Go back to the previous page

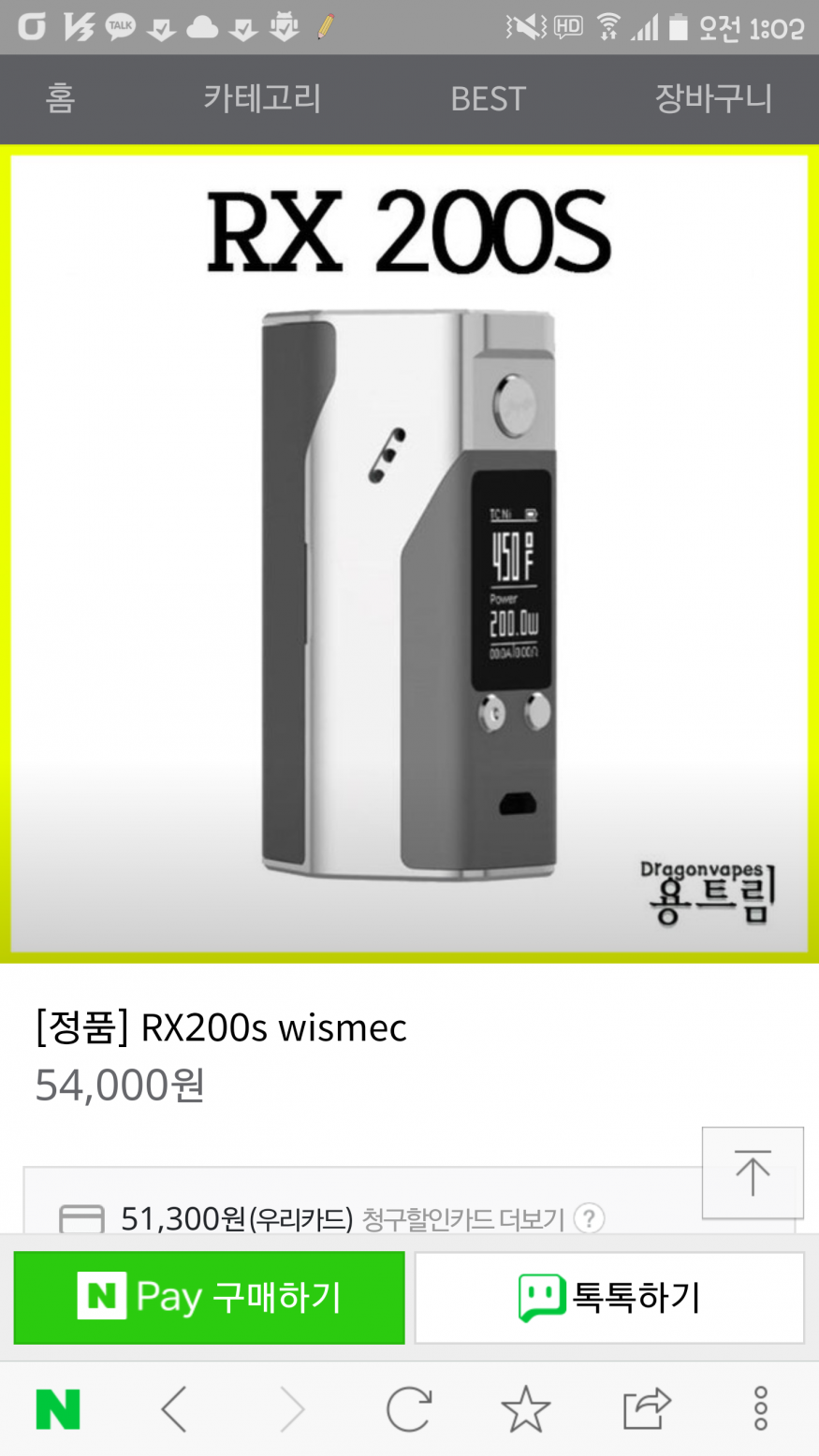[175, 1408]
